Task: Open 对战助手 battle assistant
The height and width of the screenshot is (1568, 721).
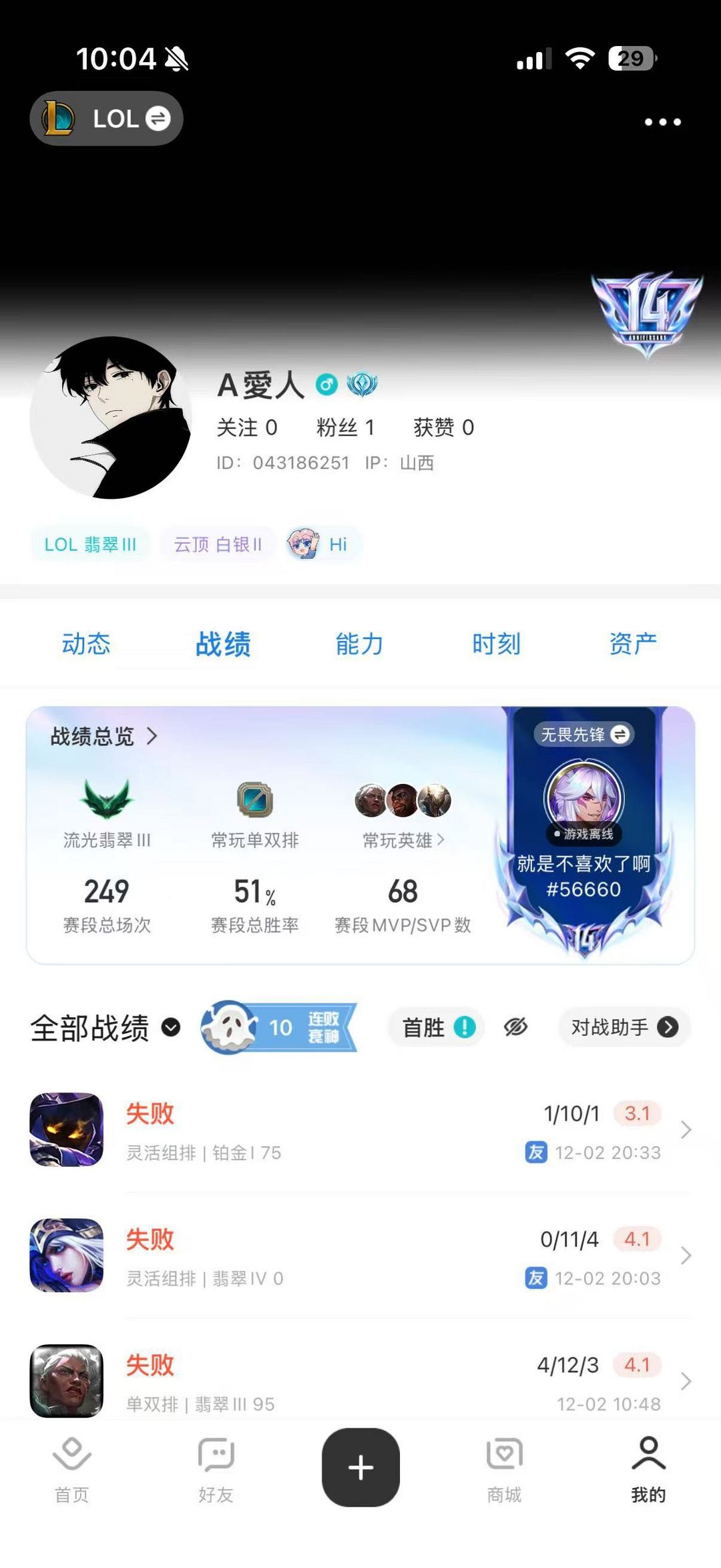Action: coord(624,1027)
